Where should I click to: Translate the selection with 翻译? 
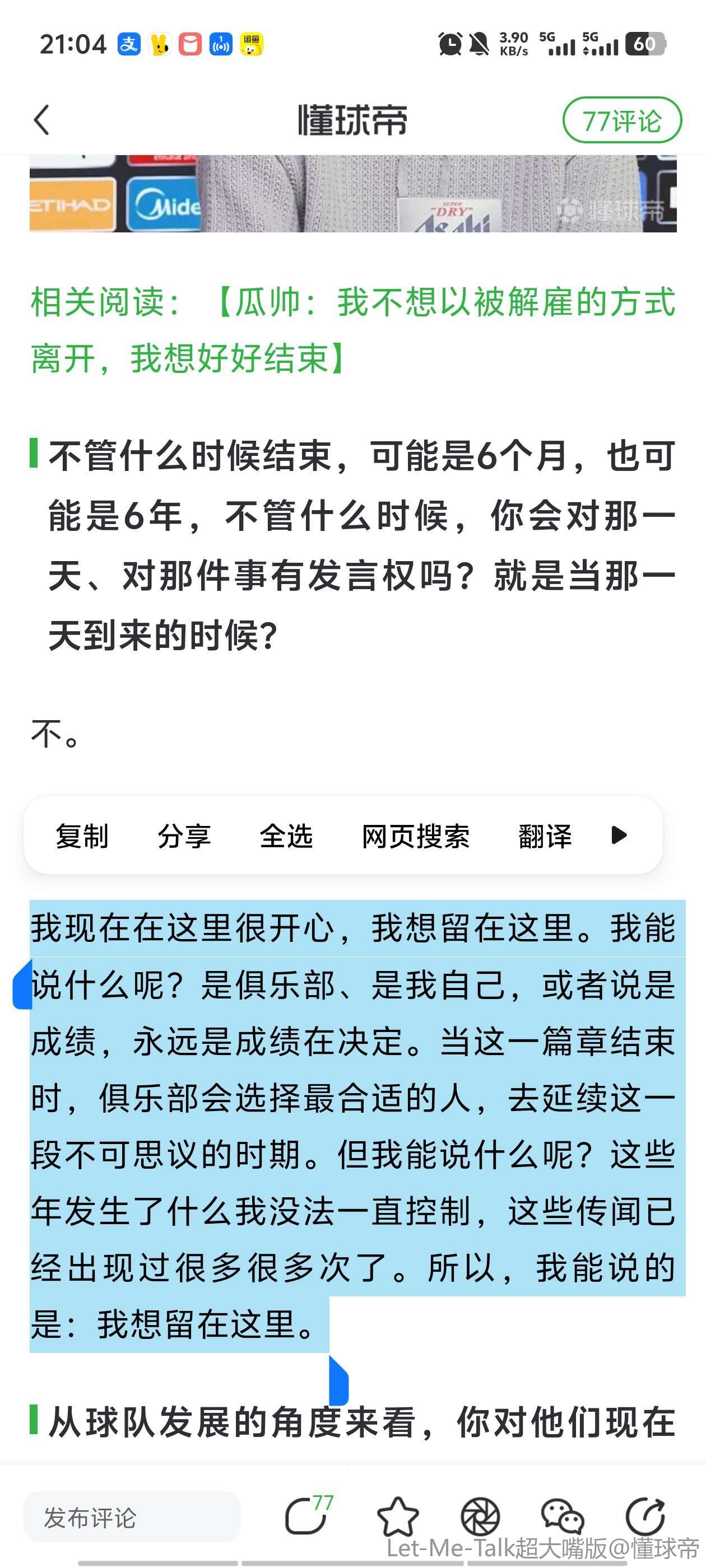(545, 836)
